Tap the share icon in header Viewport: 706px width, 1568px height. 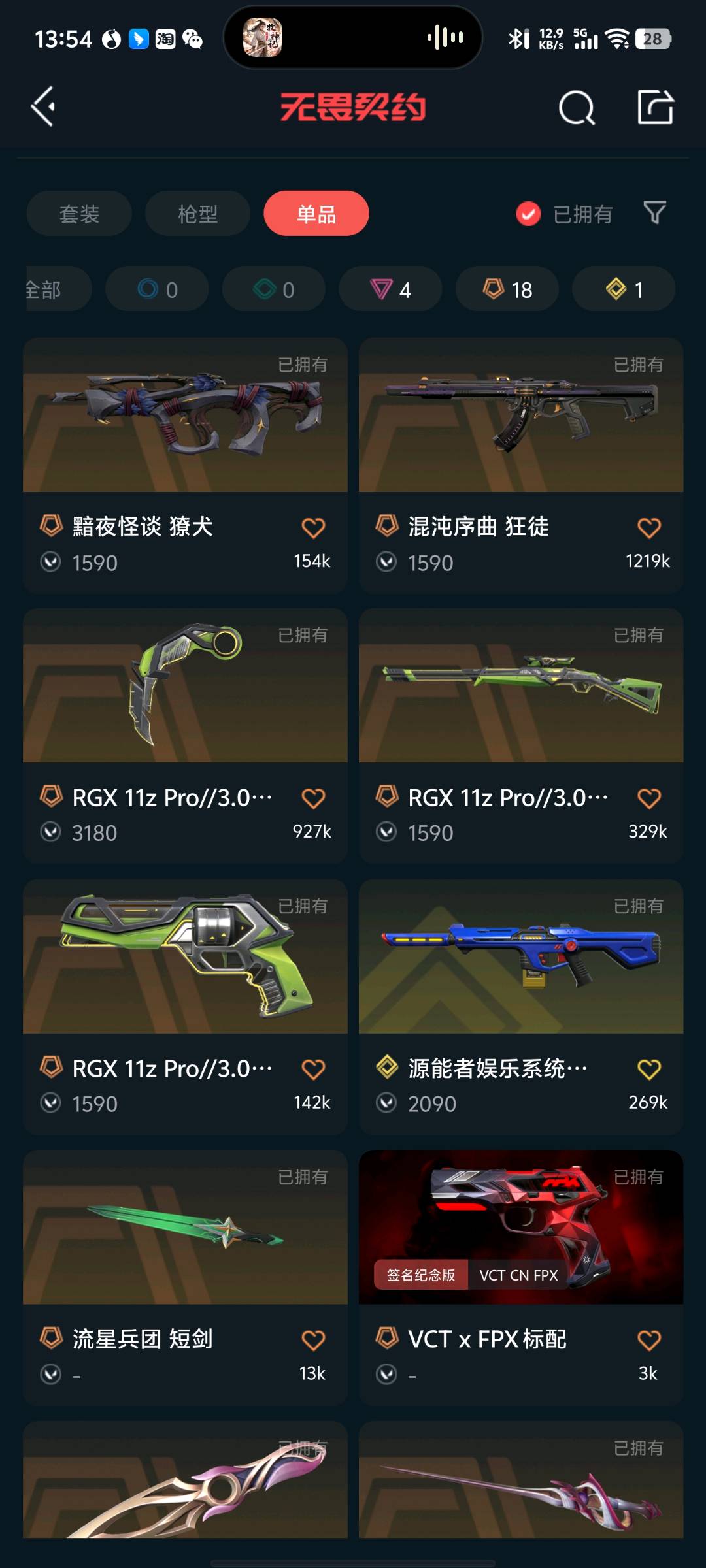click(655, 107)
